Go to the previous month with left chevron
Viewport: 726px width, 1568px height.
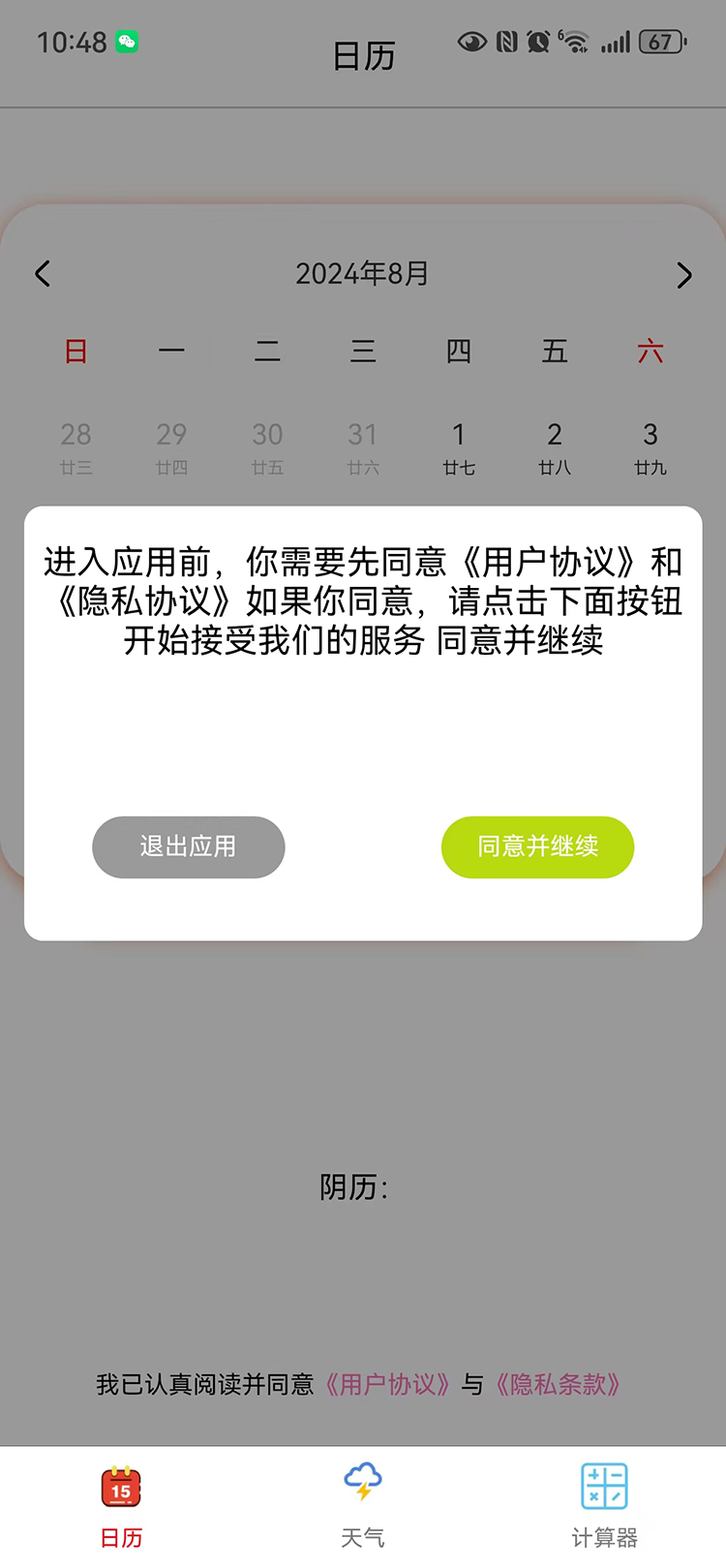click(43, 274)
